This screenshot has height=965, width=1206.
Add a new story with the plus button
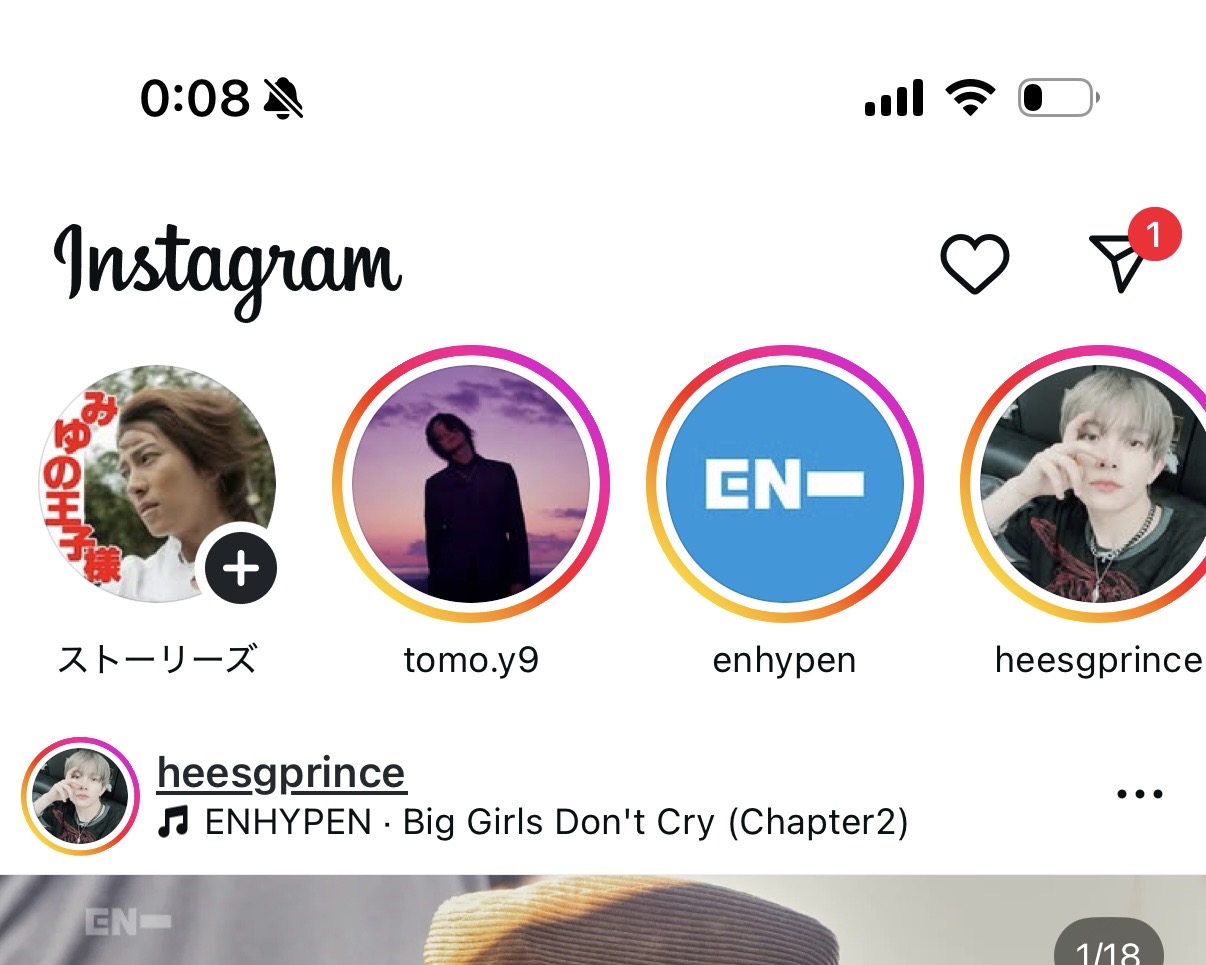[x=241, y=569]
